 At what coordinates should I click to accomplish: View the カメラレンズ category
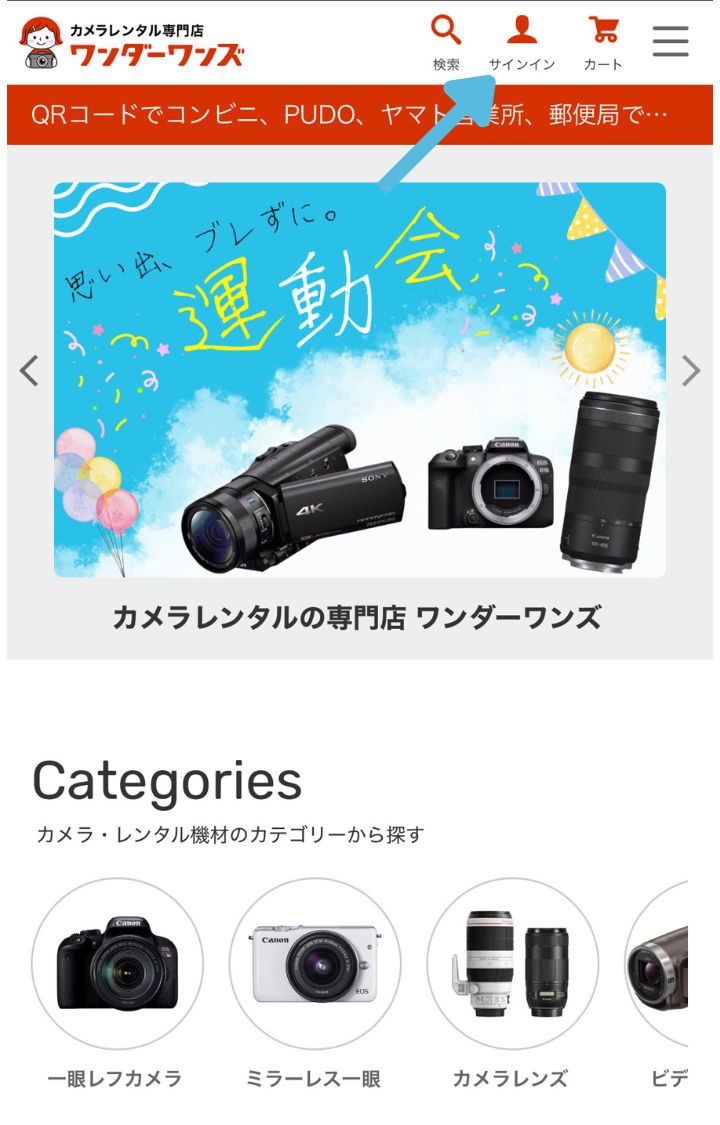coord(511,965)
